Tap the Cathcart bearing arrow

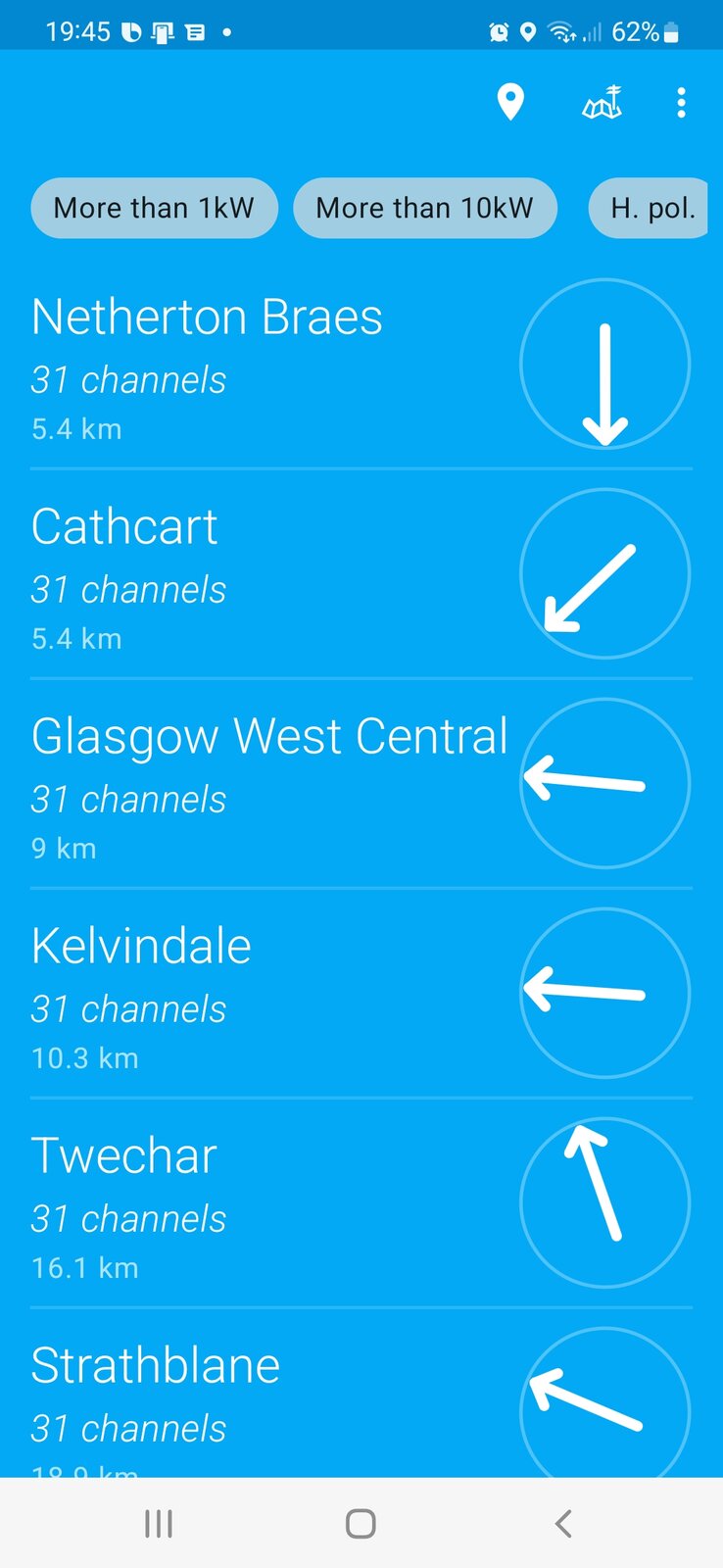point(604,572)
